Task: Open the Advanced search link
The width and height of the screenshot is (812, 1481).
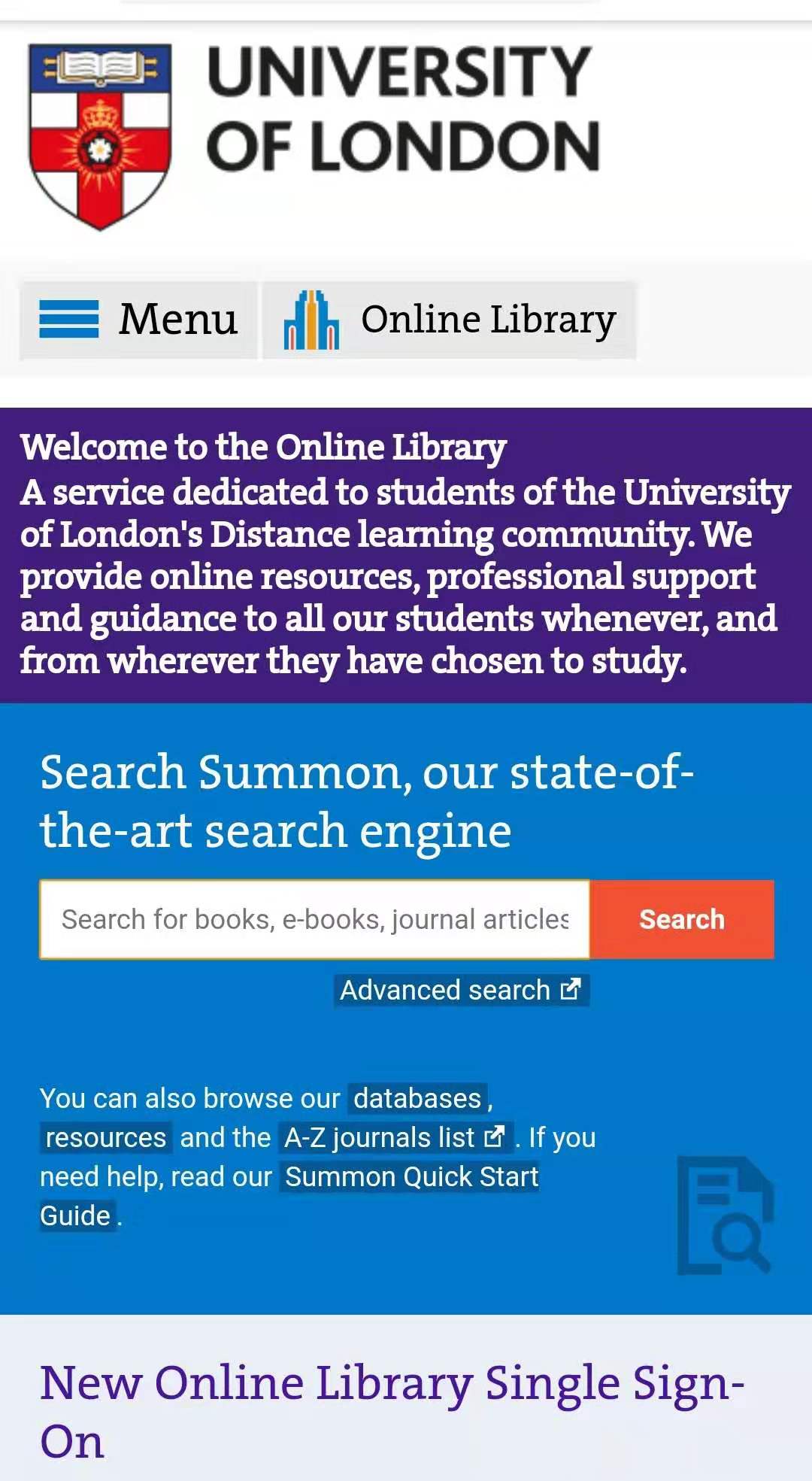Action: tap(460, 990)
